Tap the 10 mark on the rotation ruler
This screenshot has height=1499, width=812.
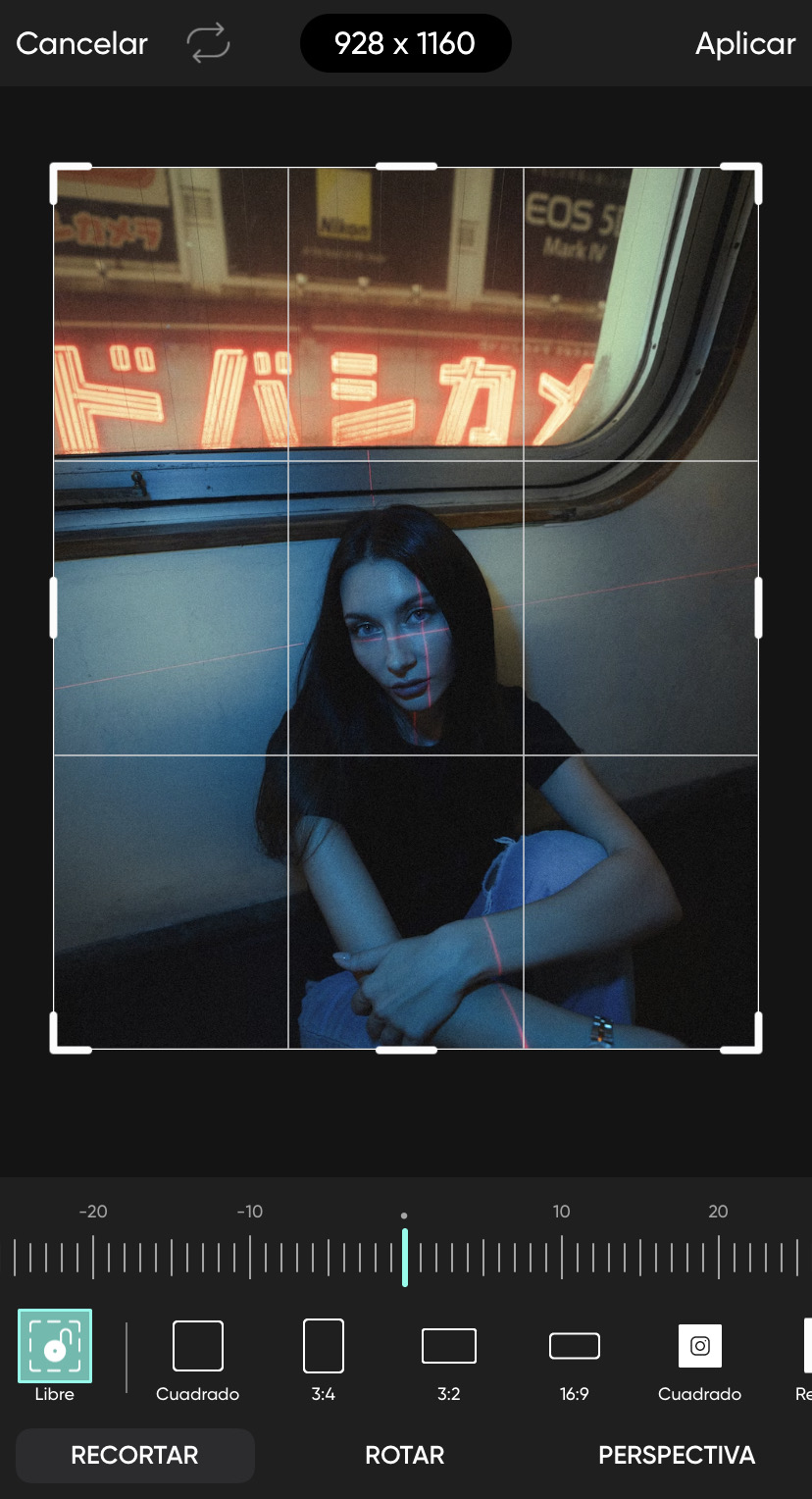[x=561, y=1254]
